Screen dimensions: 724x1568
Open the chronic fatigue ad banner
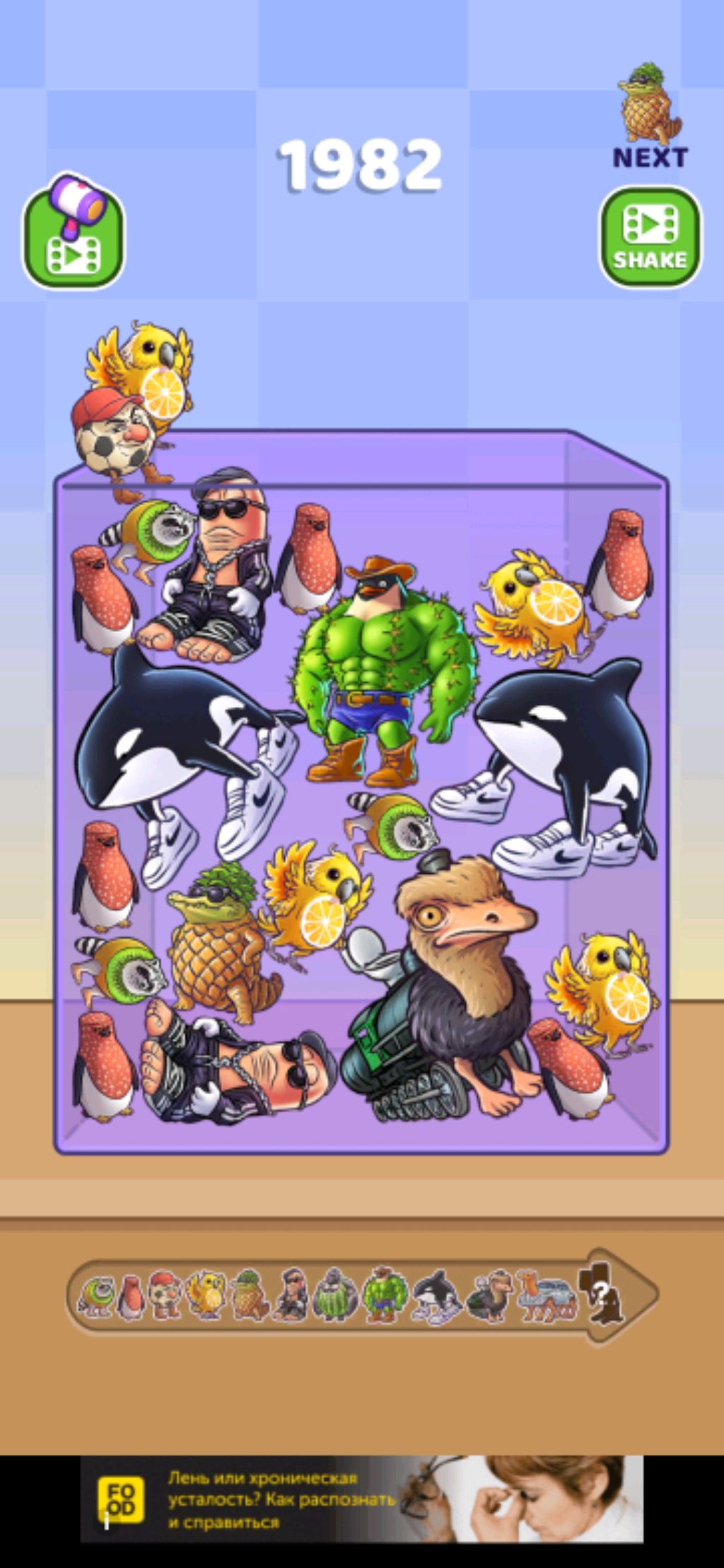[x=361, y=1499]
